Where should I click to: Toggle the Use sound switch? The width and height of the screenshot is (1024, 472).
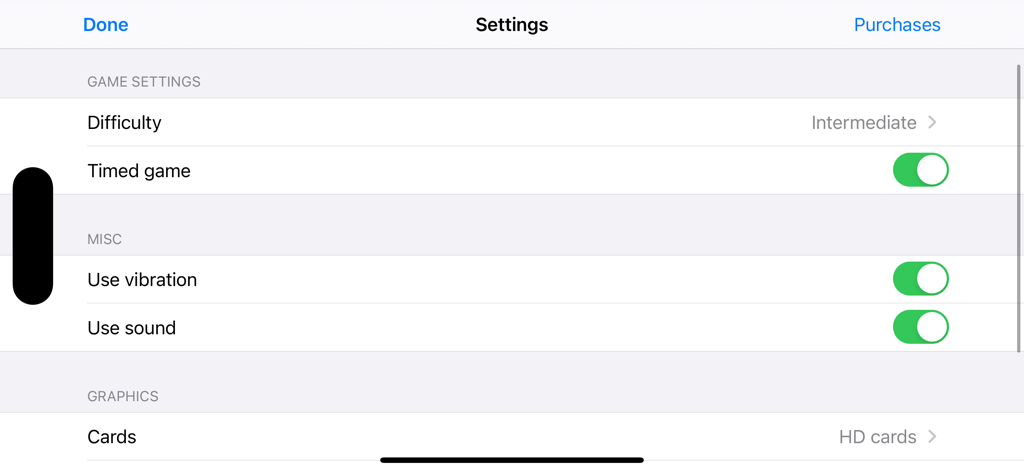tap(920, 327)
